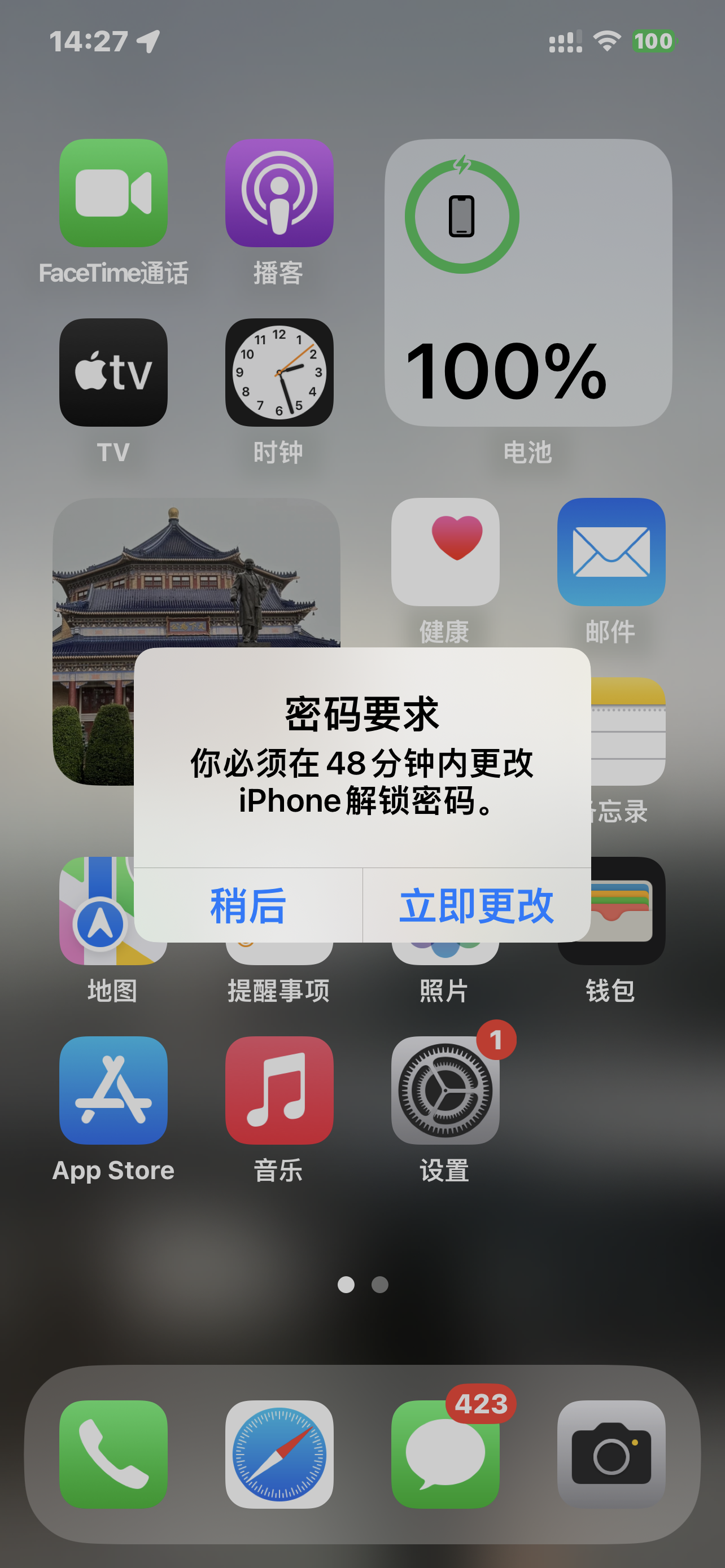Screen dimensions: 725x1568
Task: Launch the 播客 podcasts app
Action: coord(279,193)
